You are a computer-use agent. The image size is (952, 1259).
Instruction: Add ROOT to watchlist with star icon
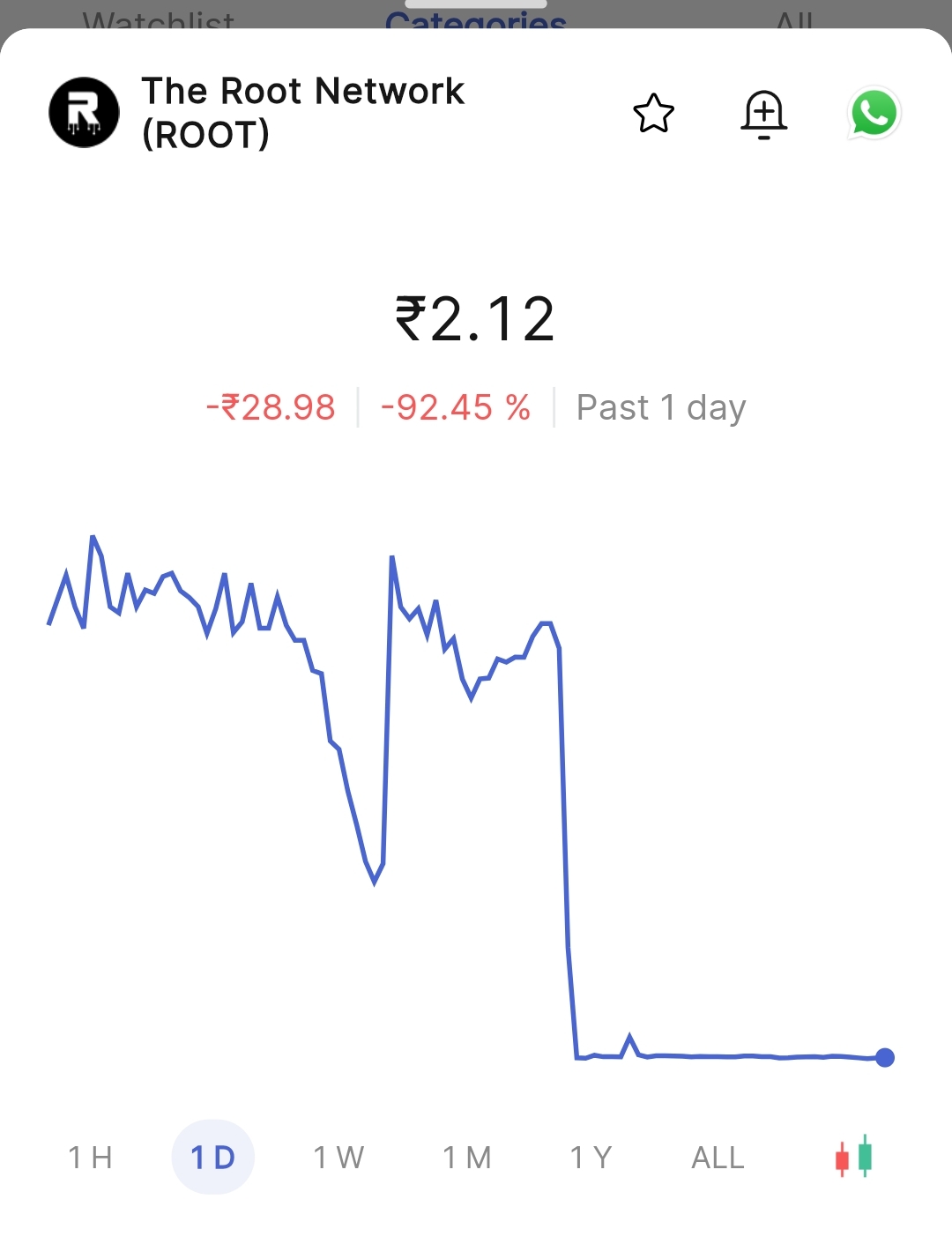[x=653, y=114]
